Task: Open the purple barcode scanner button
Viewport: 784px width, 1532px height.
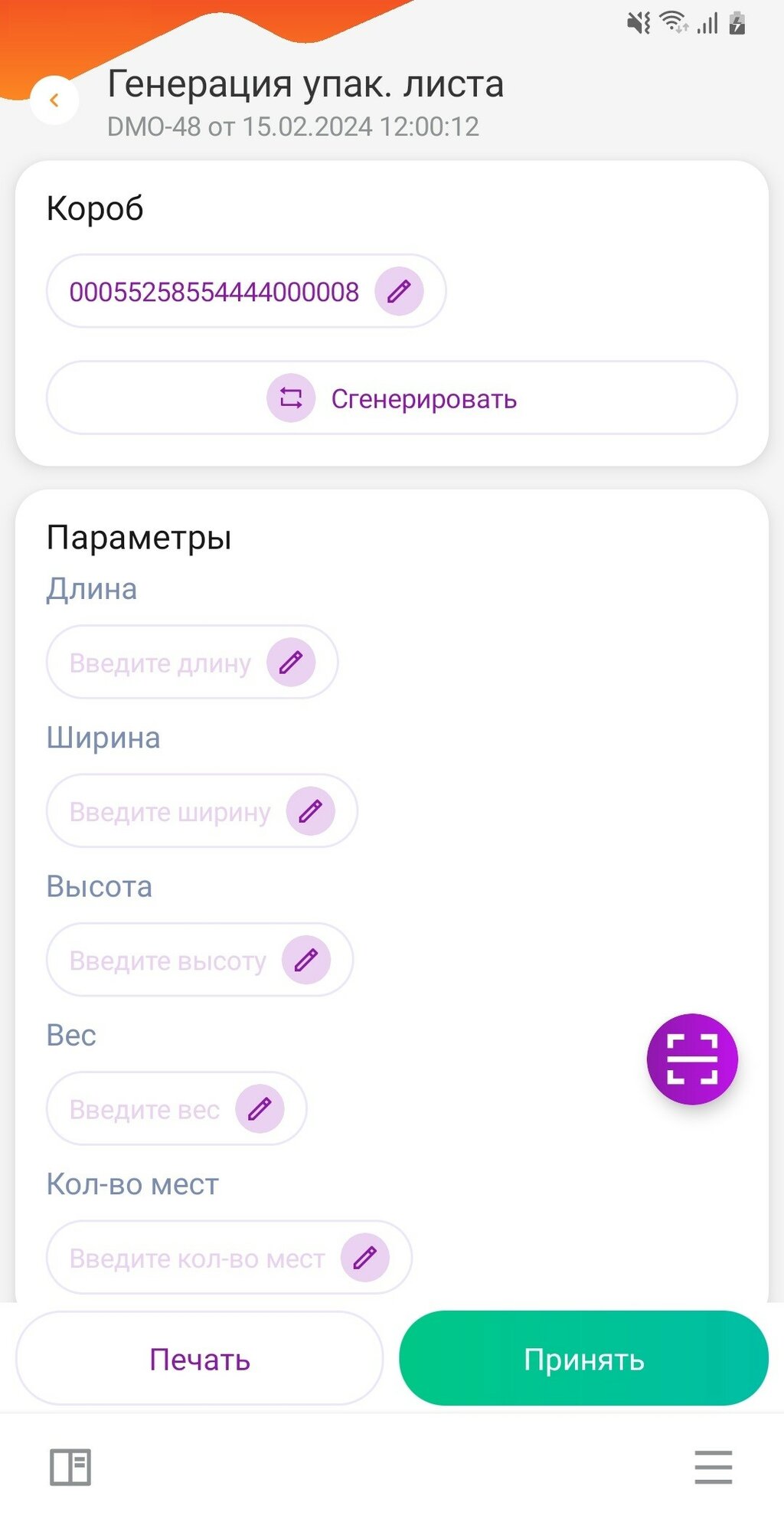Action: coord(692,1059)
